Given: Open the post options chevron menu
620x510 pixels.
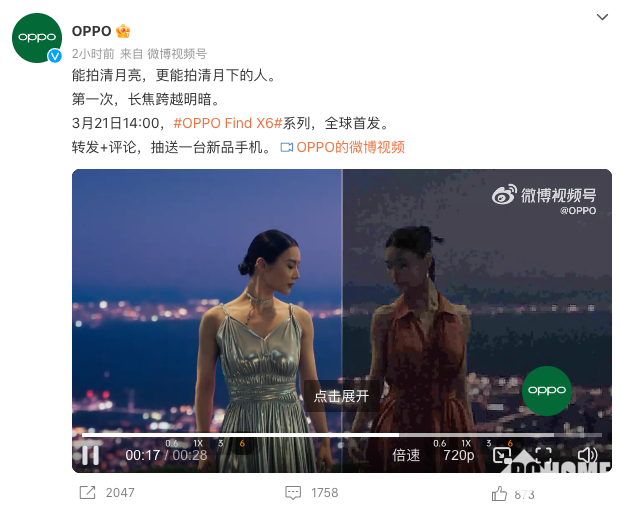Looking at the screenshot, I should pyautogui.click(x=601, y=17).
